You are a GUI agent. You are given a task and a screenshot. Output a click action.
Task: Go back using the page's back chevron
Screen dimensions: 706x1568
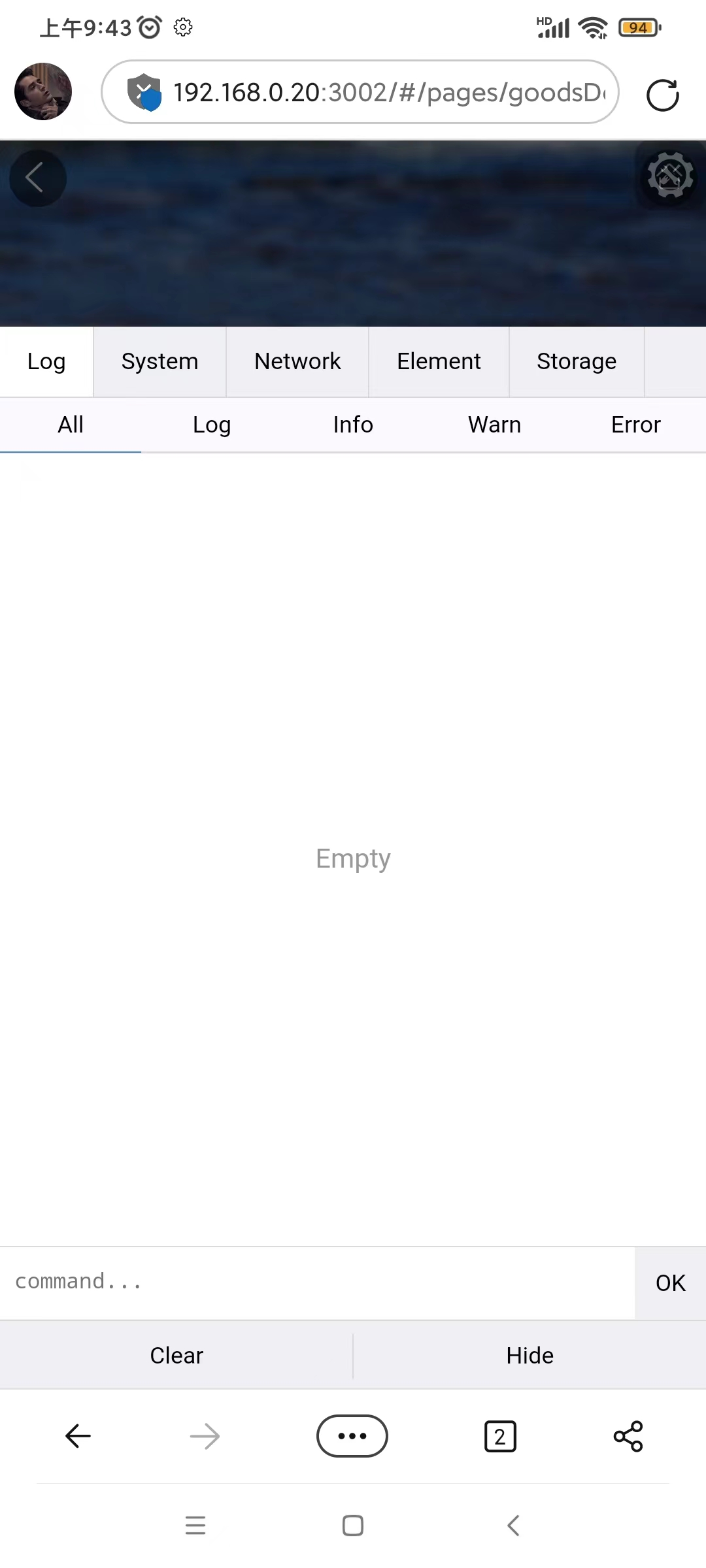pyautogui.click(x=37, y=178)
